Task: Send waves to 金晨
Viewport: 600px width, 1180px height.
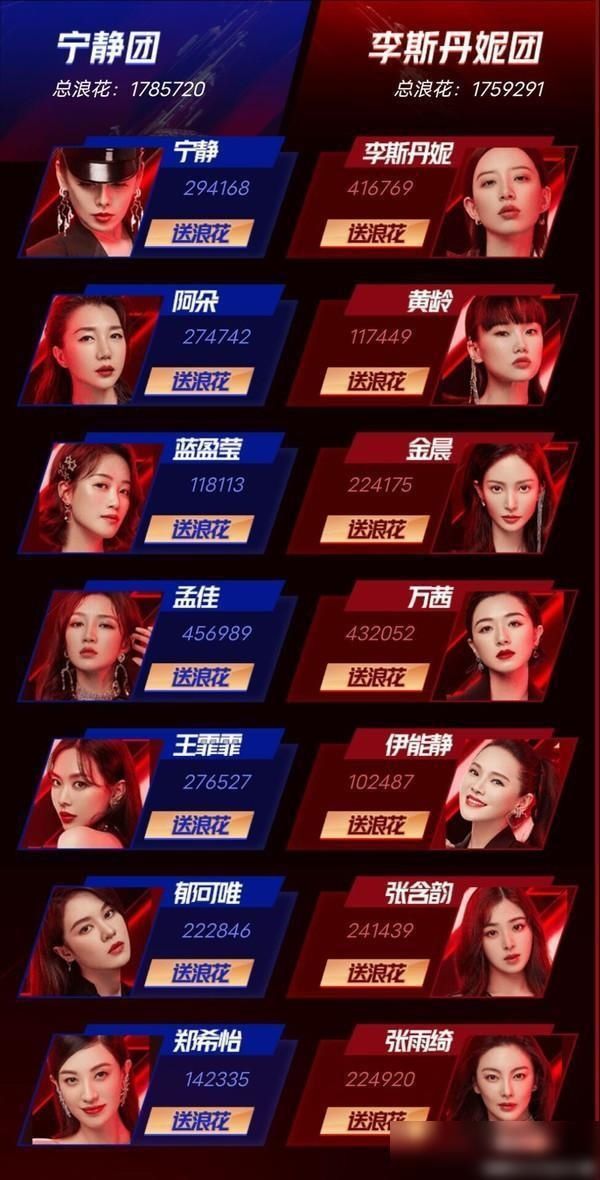Action: click(375, 529)
